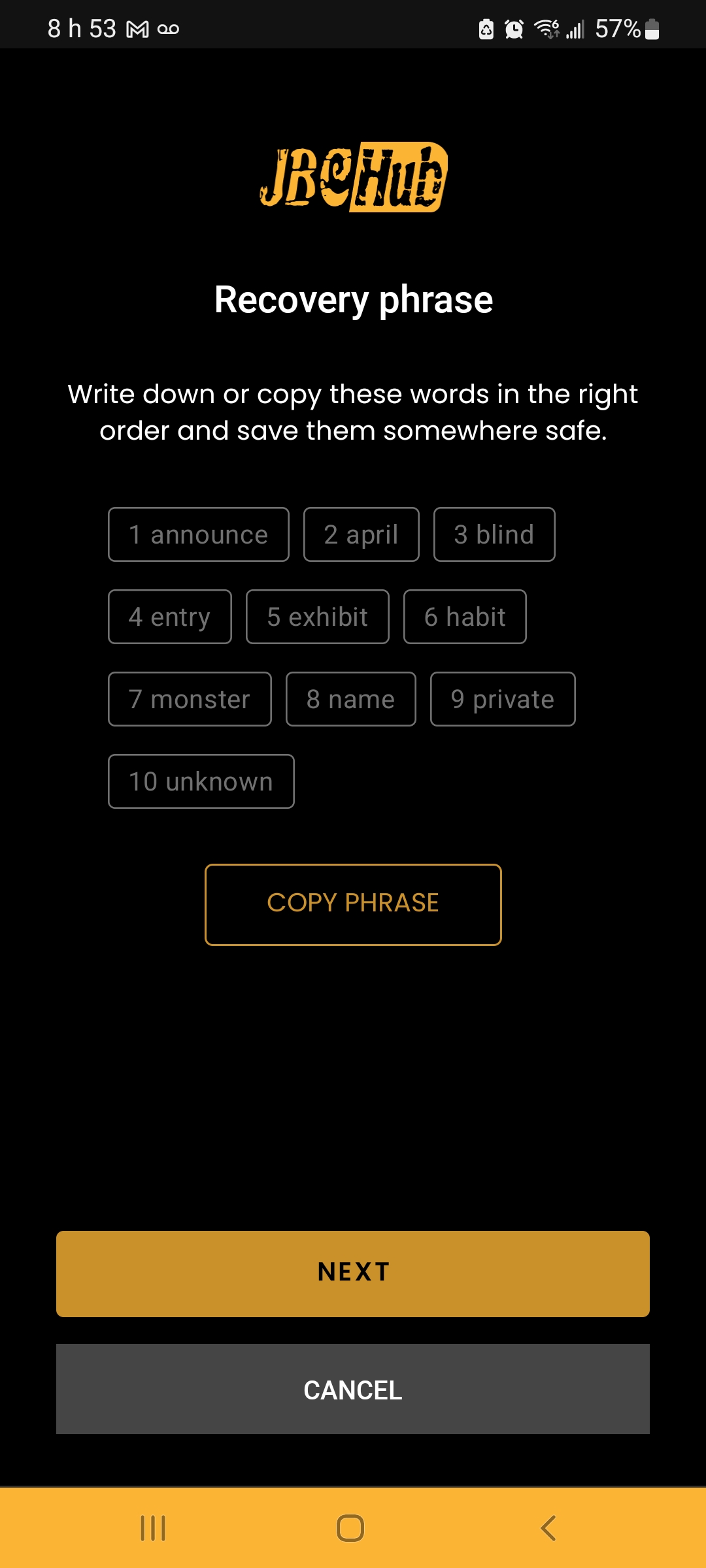
Task: Copy the recovery phrase to clipboard
Action: click(x=353, y=904)
